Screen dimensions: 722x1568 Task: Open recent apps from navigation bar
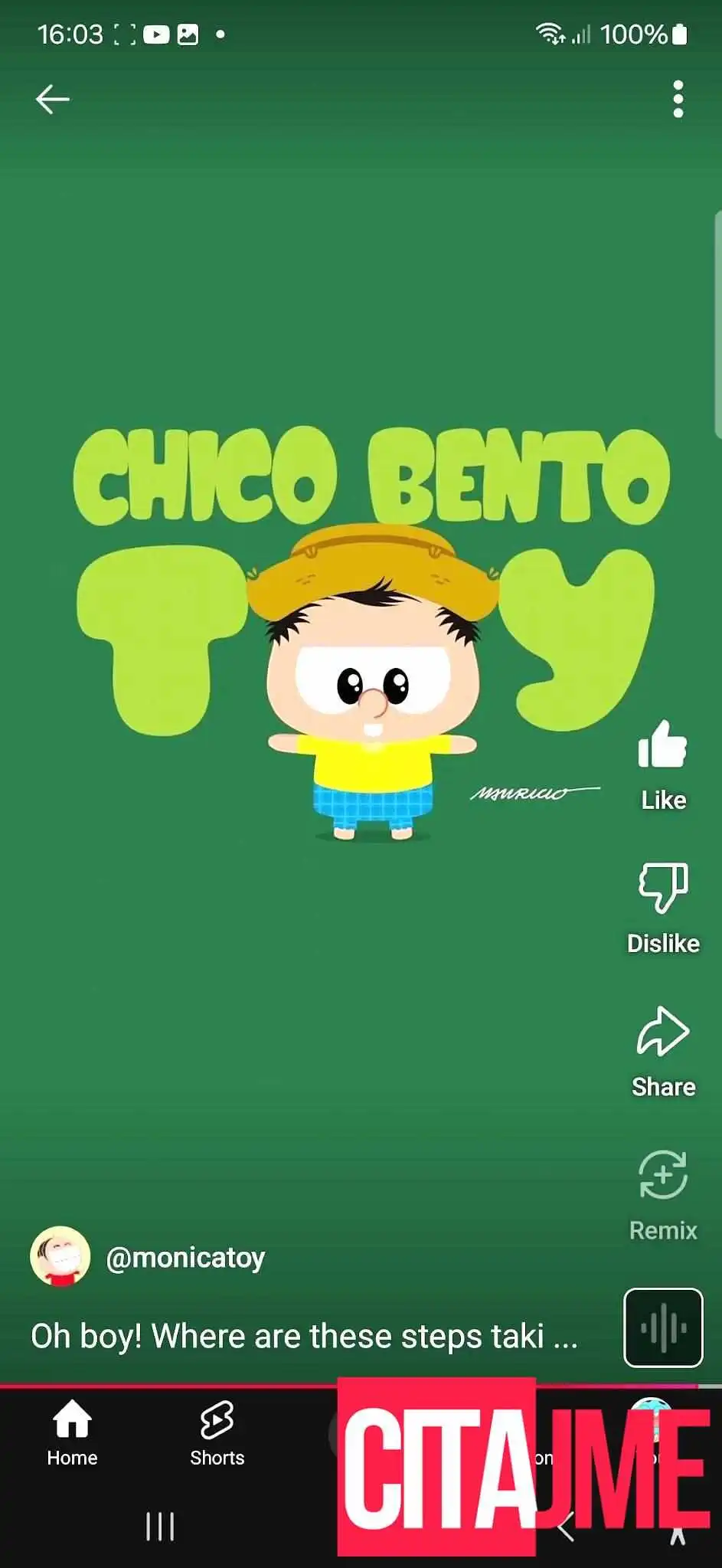tap(160, 1527)
